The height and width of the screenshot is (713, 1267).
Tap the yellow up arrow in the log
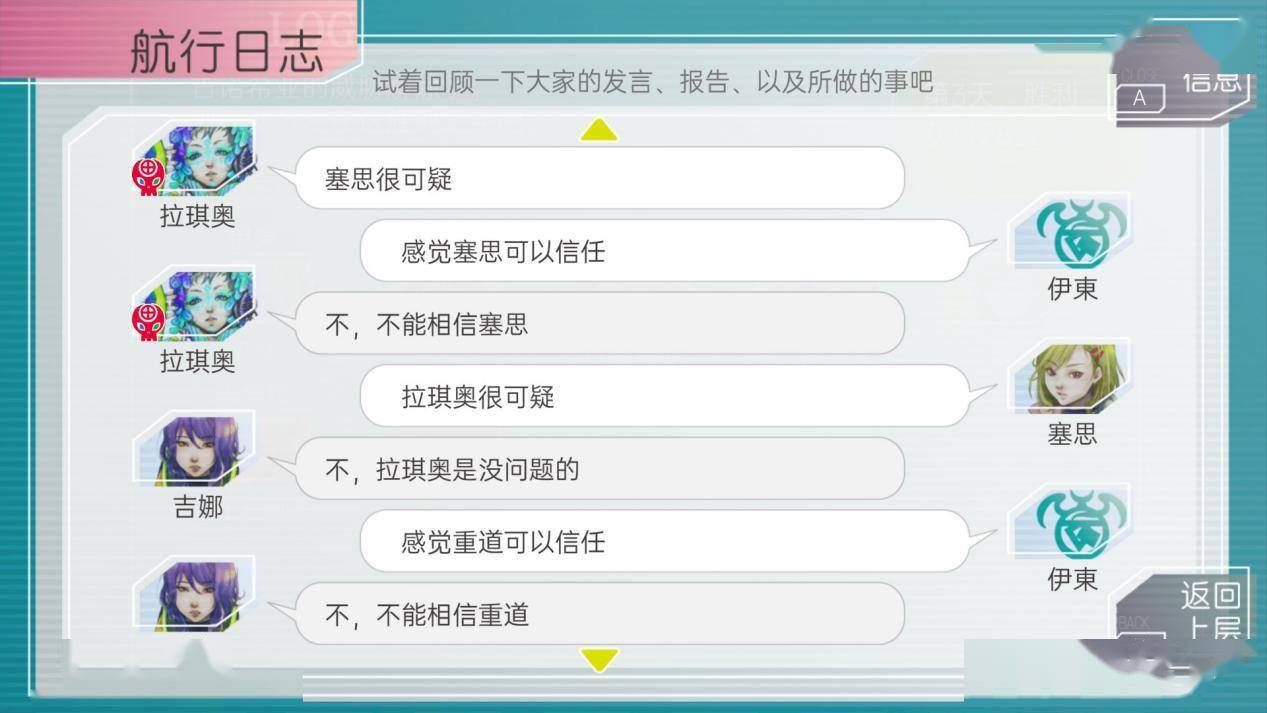(598, 130)
